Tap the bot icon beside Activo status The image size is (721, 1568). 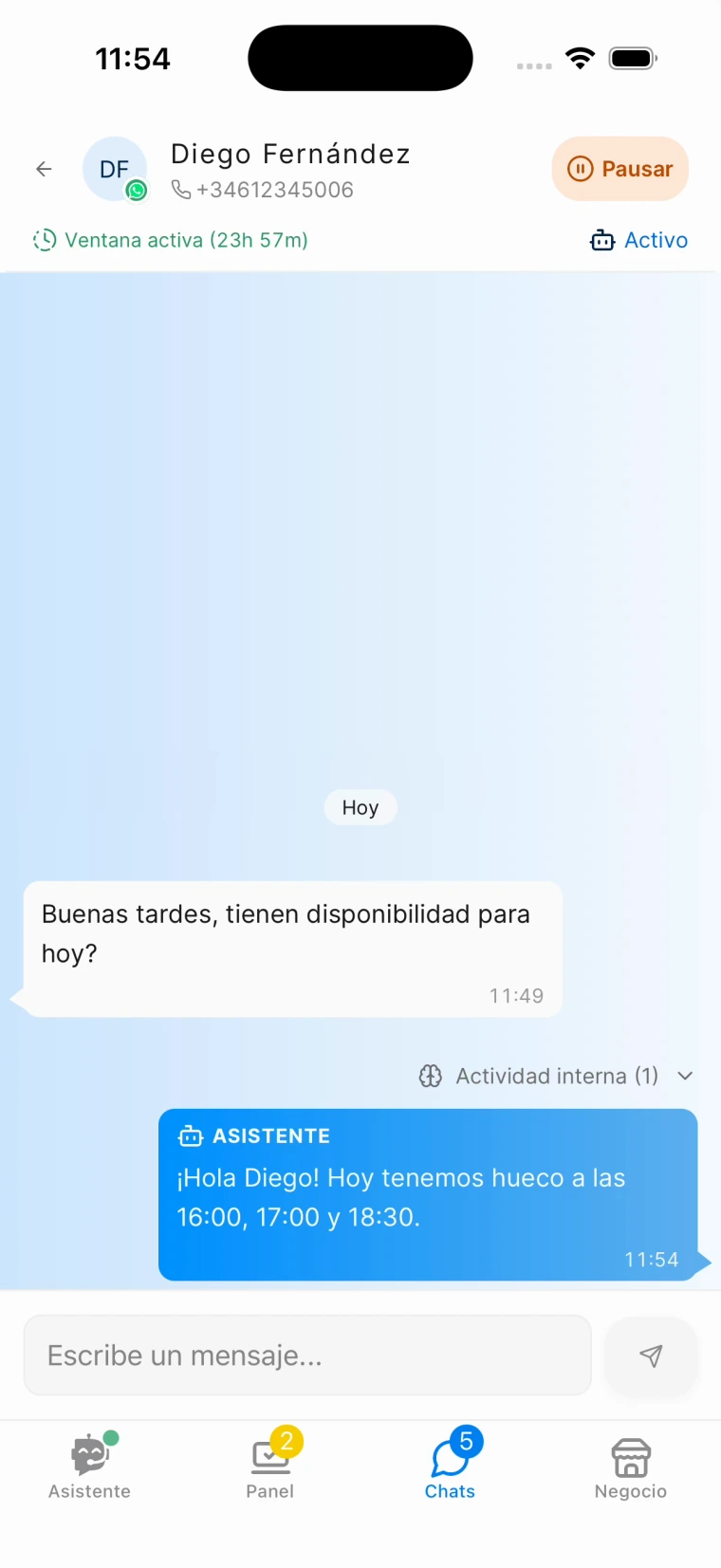602,240
